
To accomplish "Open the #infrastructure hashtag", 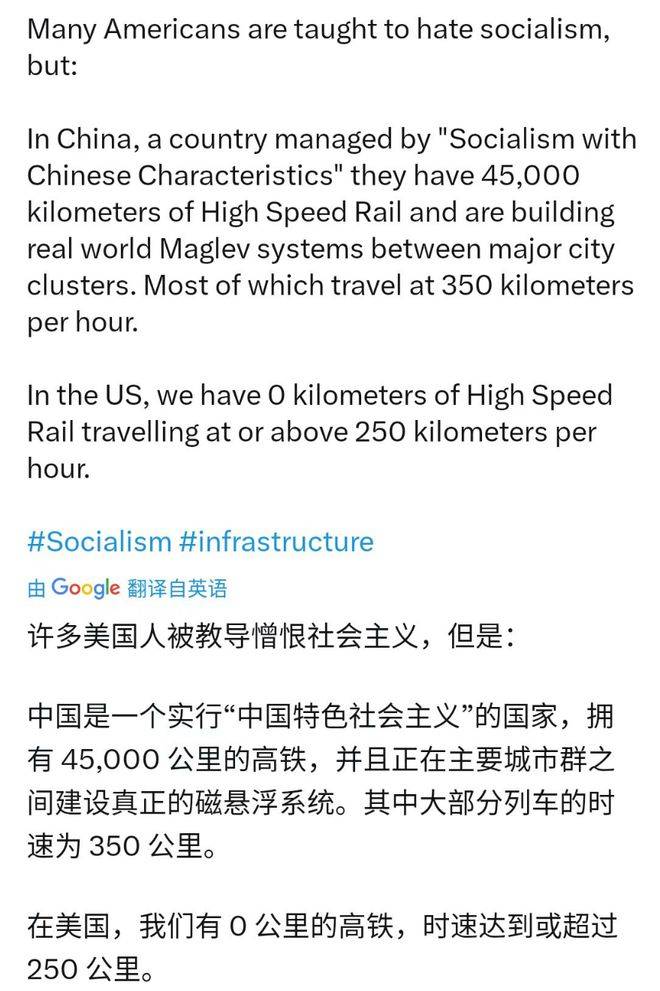I will click(x=276, y=542).
